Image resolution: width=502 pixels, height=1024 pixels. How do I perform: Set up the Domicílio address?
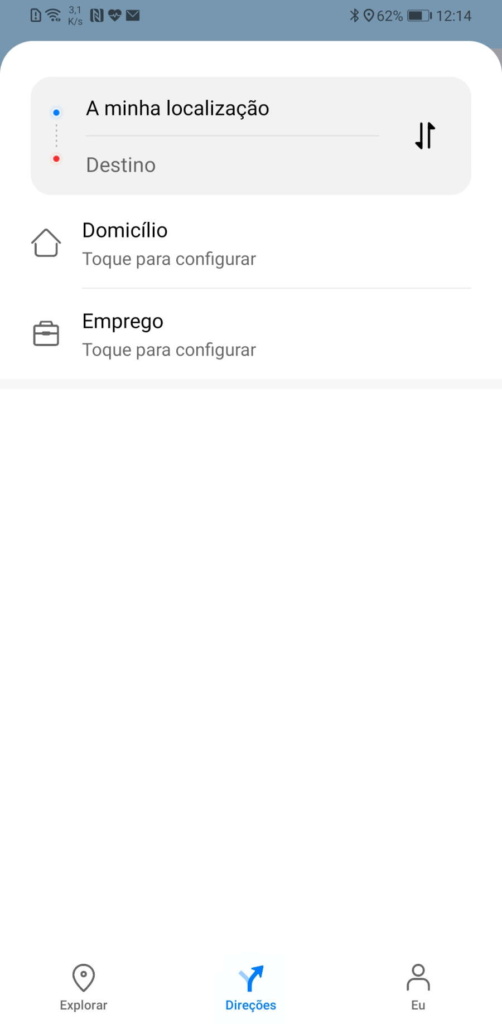[x=251, y=244]
